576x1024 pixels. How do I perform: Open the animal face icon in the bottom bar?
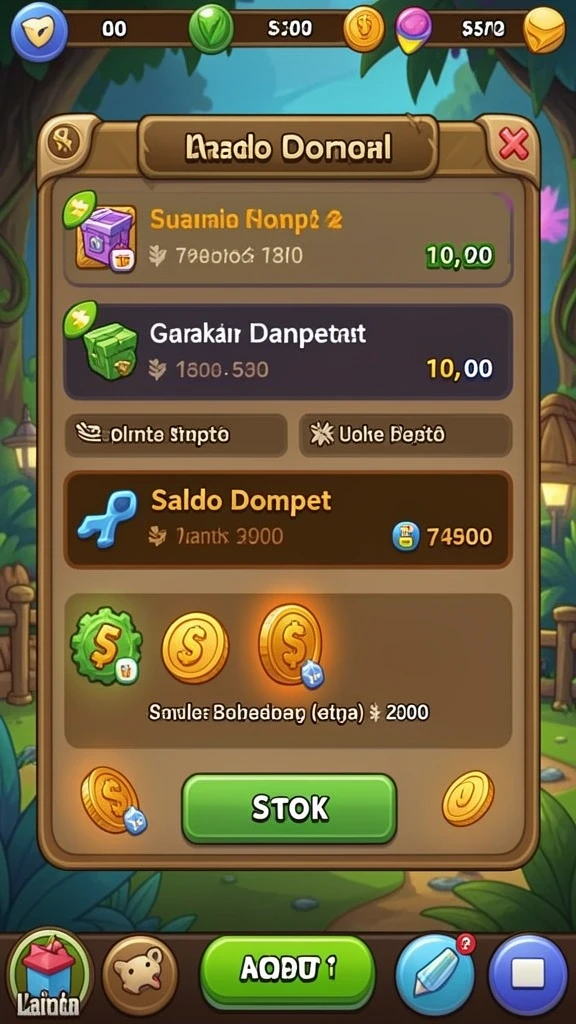[x=140, y=974]
